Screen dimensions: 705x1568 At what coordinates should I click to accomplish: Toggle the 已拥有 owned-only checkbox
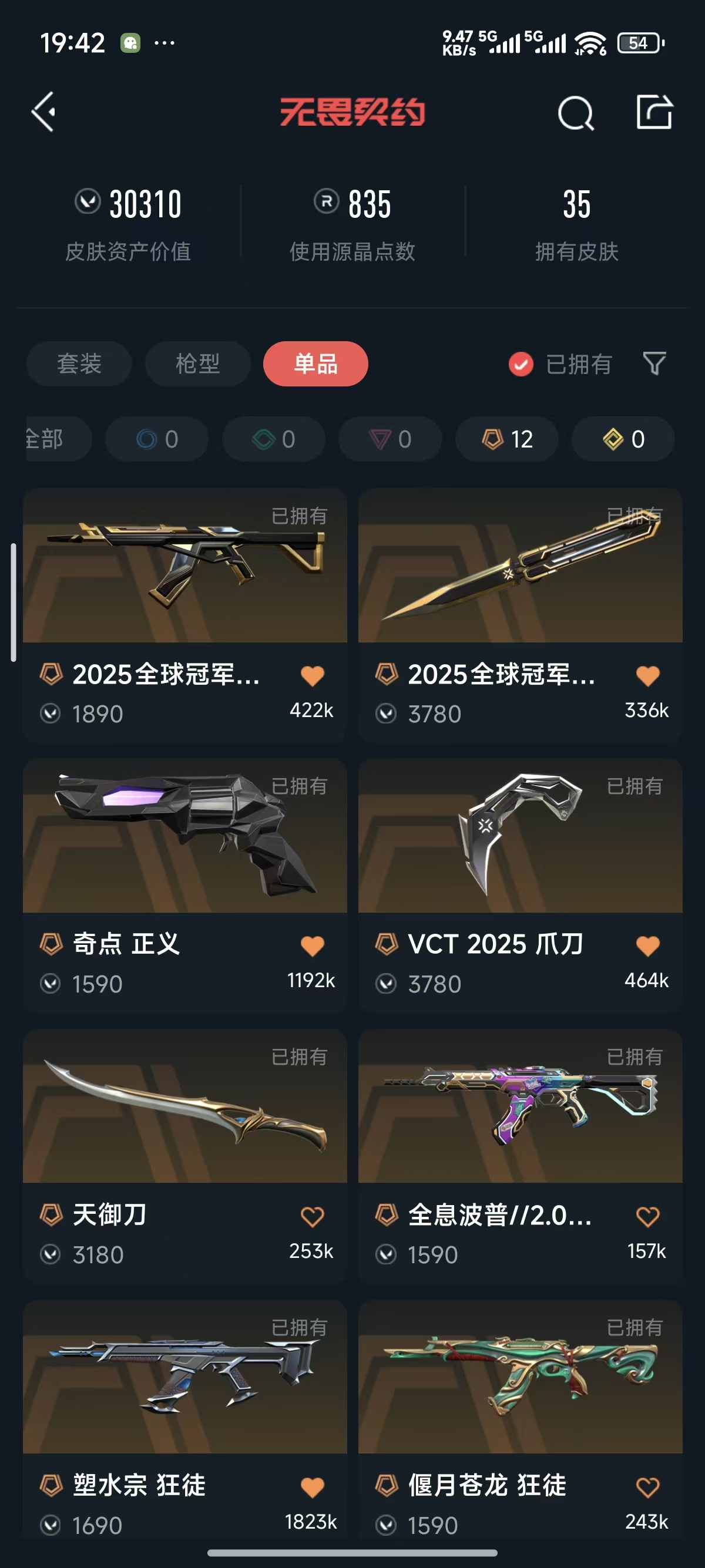pyautogui.click(x=521, y=365)
